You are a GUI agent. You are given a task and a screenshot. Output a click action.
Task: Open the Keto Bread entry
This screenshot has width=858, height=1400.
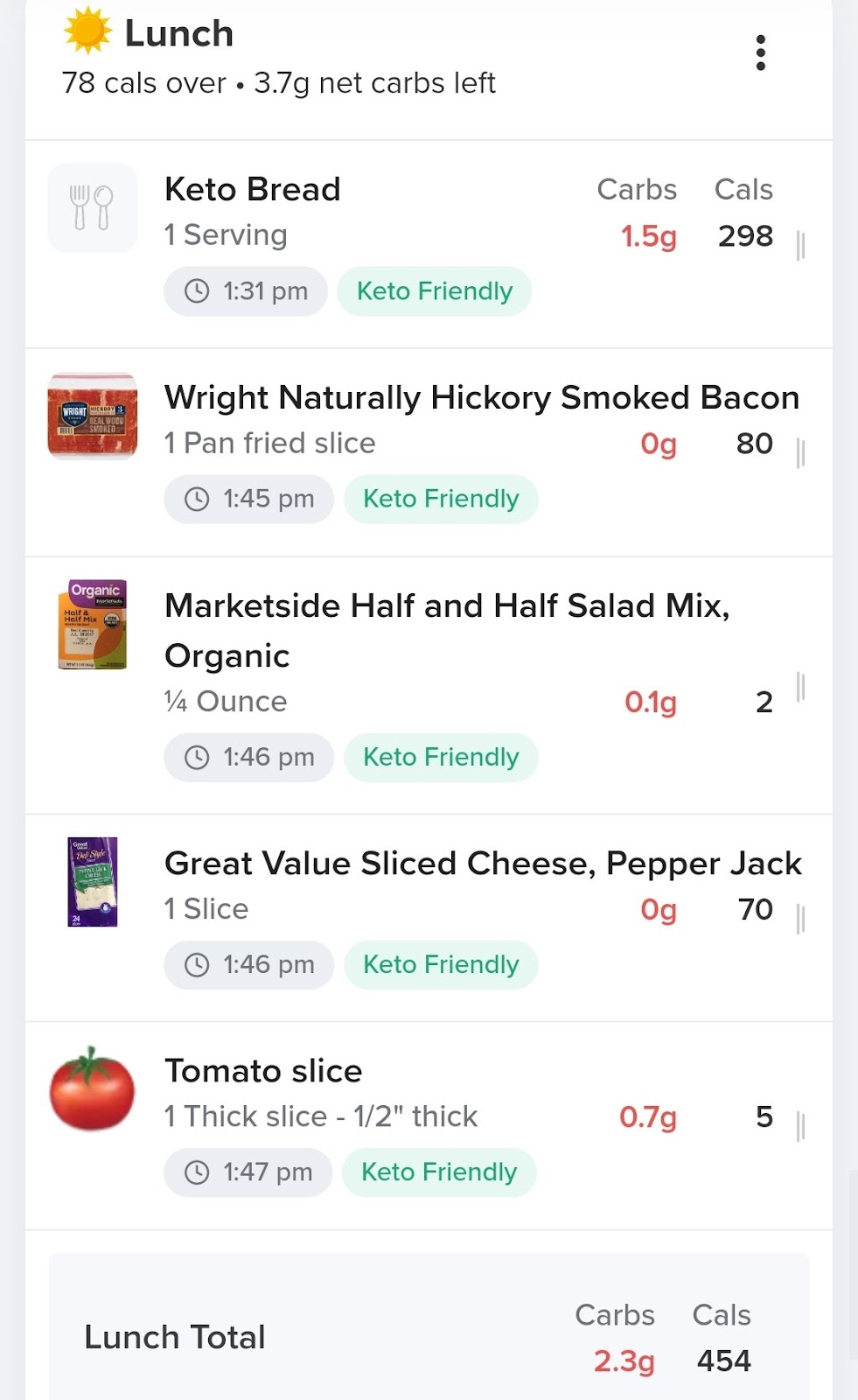(x=253, y=190)
